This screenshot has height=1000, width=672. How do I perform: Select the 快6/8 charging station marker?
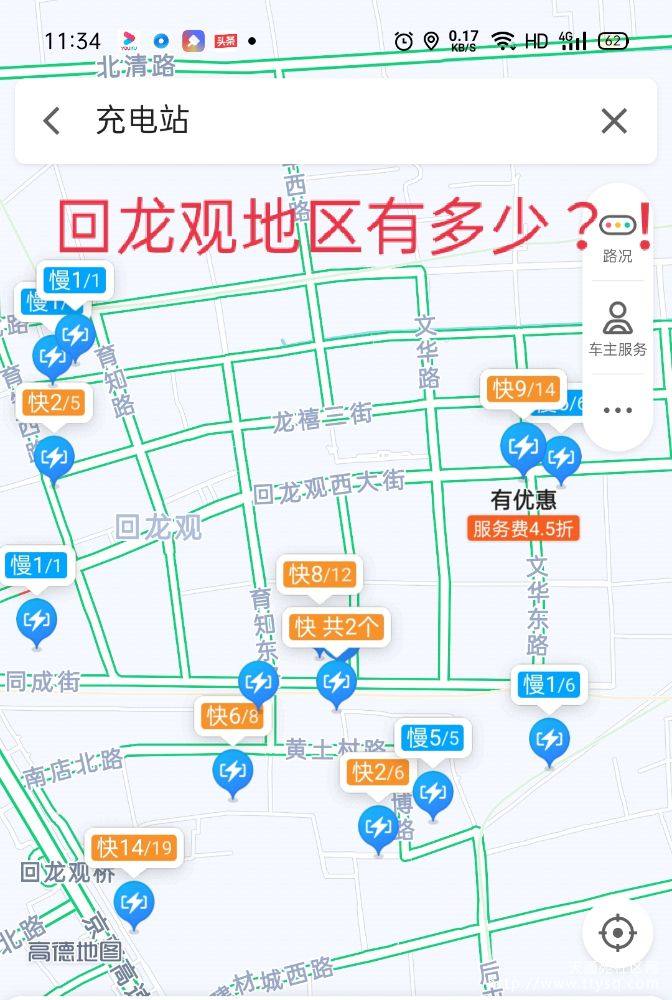coord(232,716)
